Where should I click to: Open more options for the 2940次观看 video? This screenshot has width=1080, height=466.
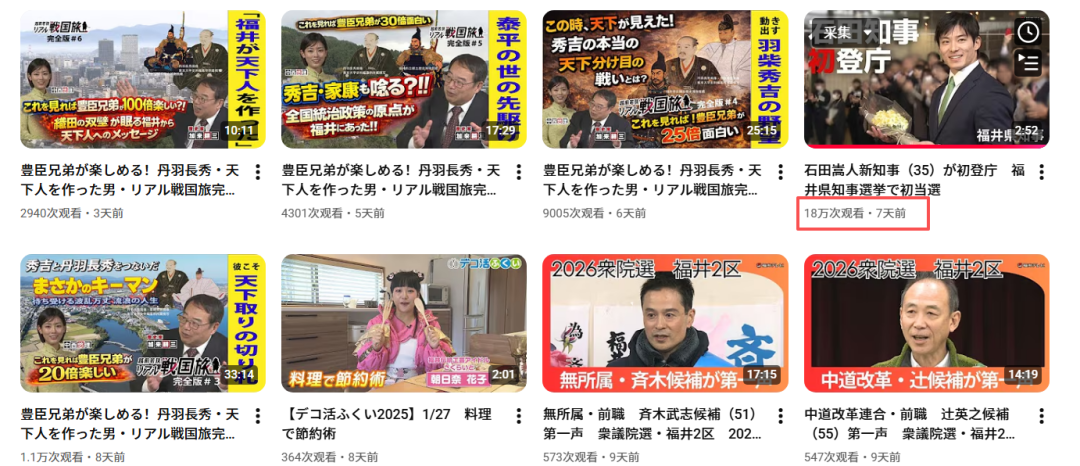coord(257,172)
